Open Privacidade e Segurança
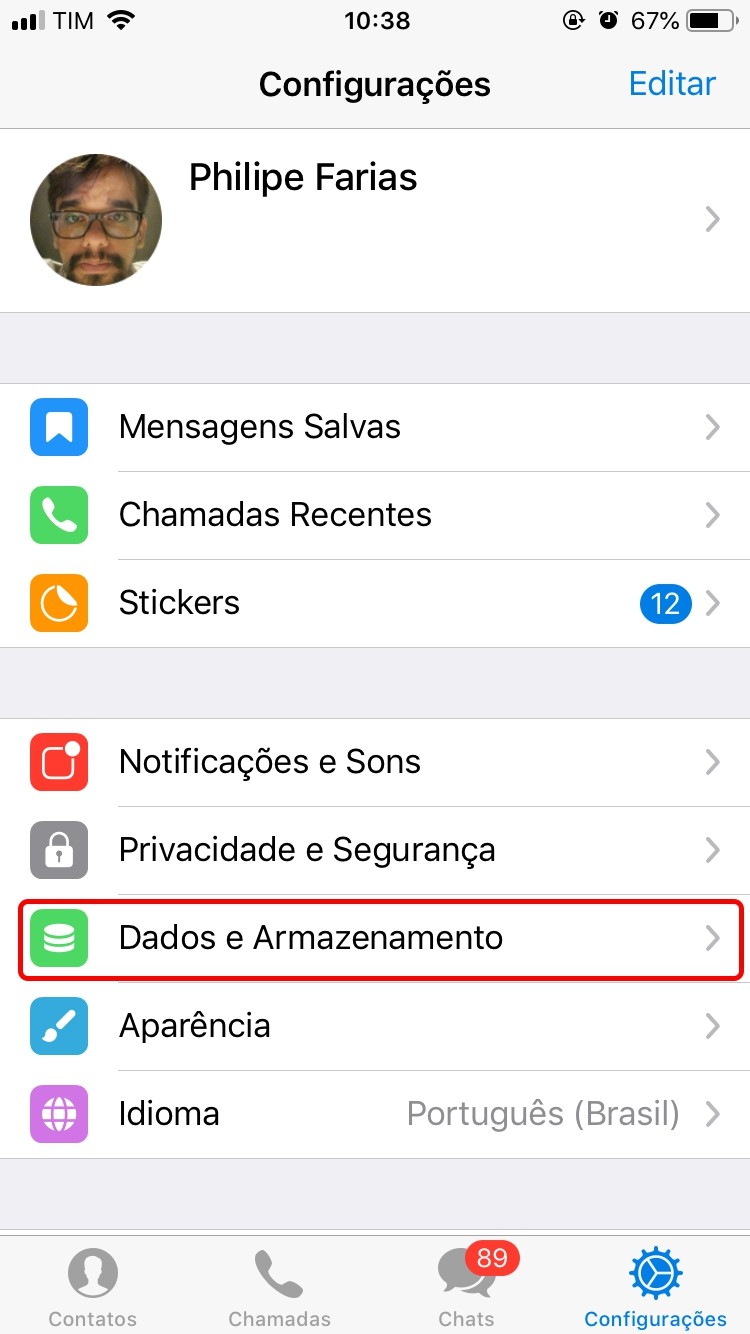750x1334 pixels. [375, 850]
